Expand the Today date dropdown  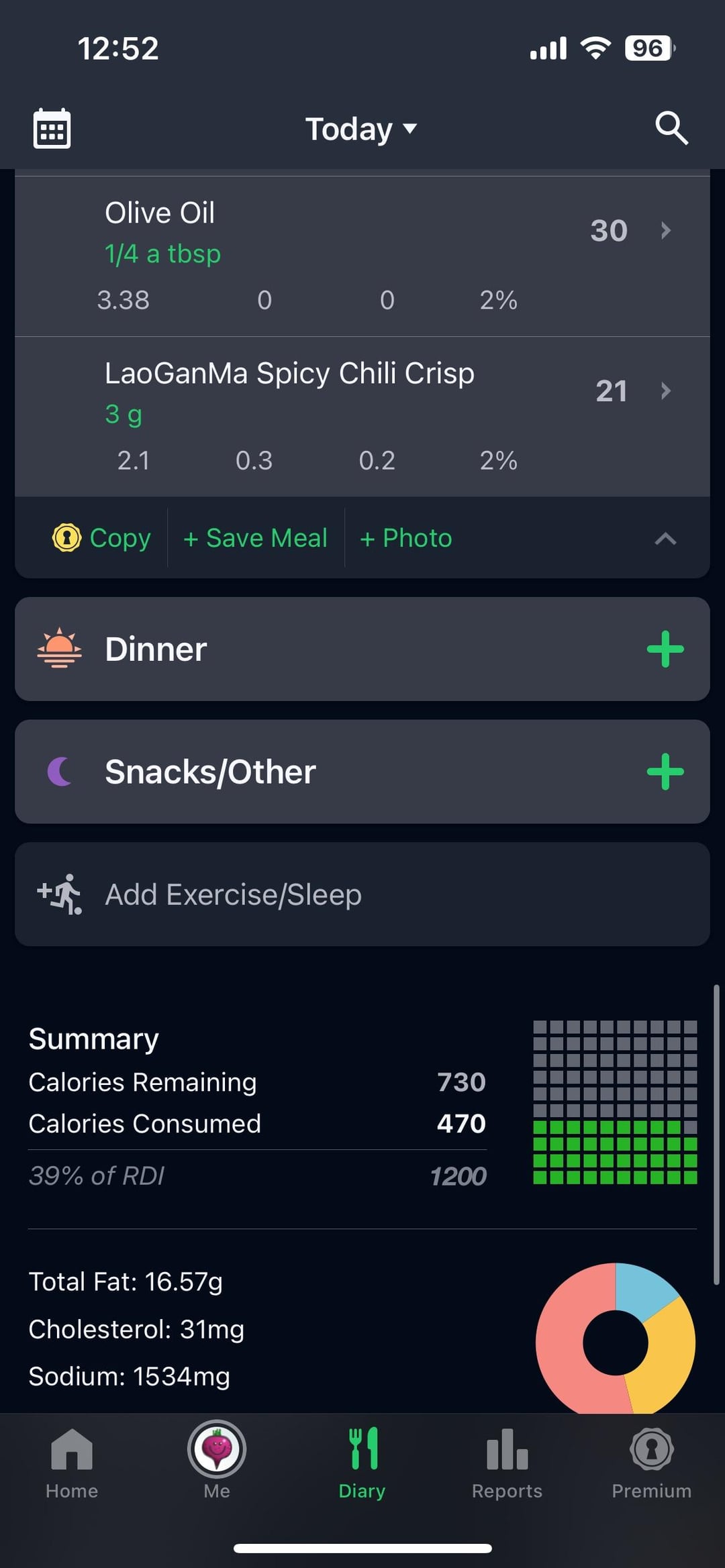tap(362, 129)
